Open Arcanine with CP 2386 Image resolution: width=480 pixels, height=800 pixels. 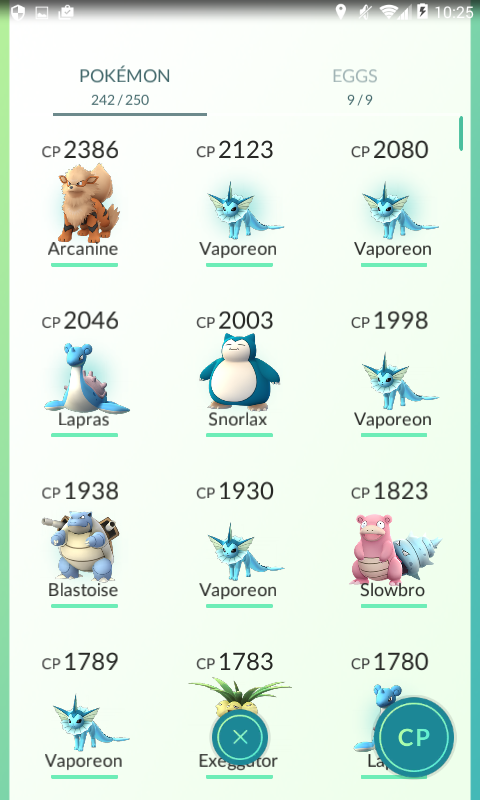[84, 204]
